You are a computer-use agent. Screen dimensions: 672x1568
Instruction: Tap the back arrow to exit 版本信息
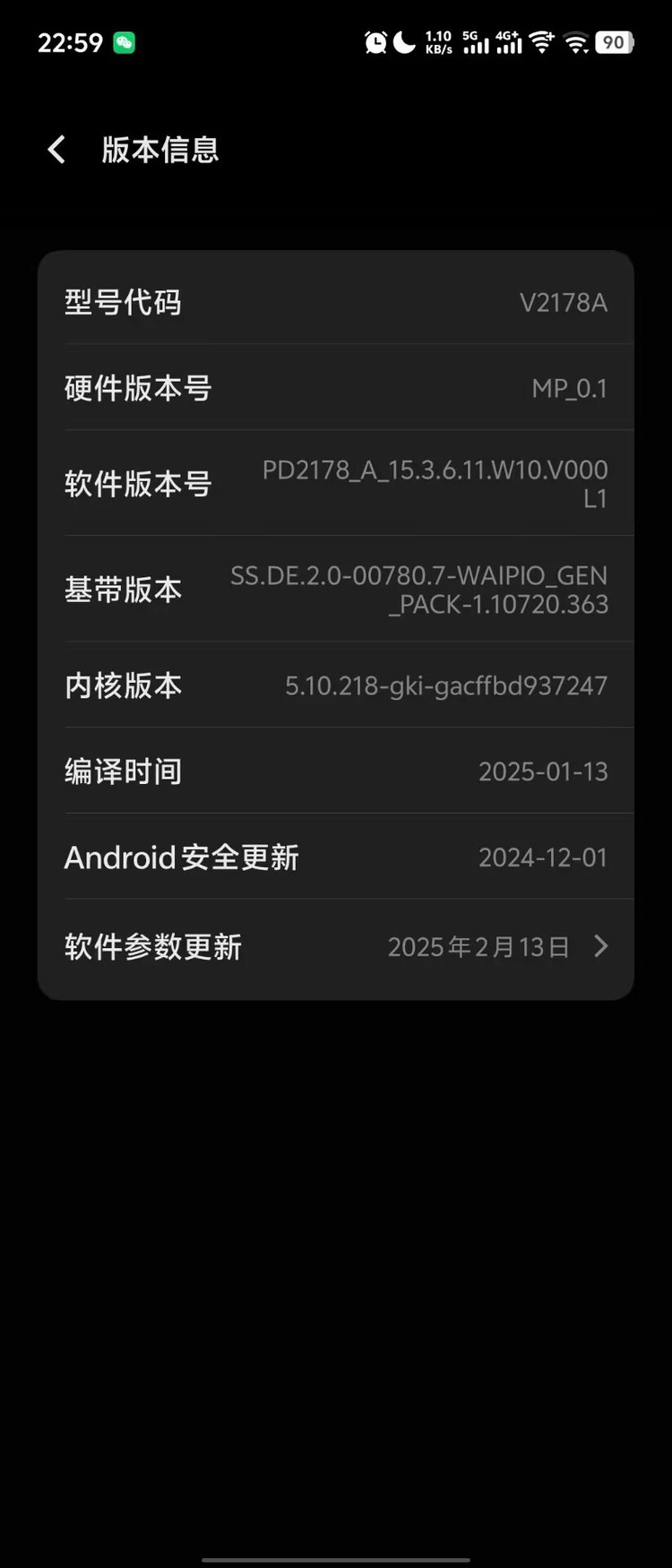[x=56, y=149]
